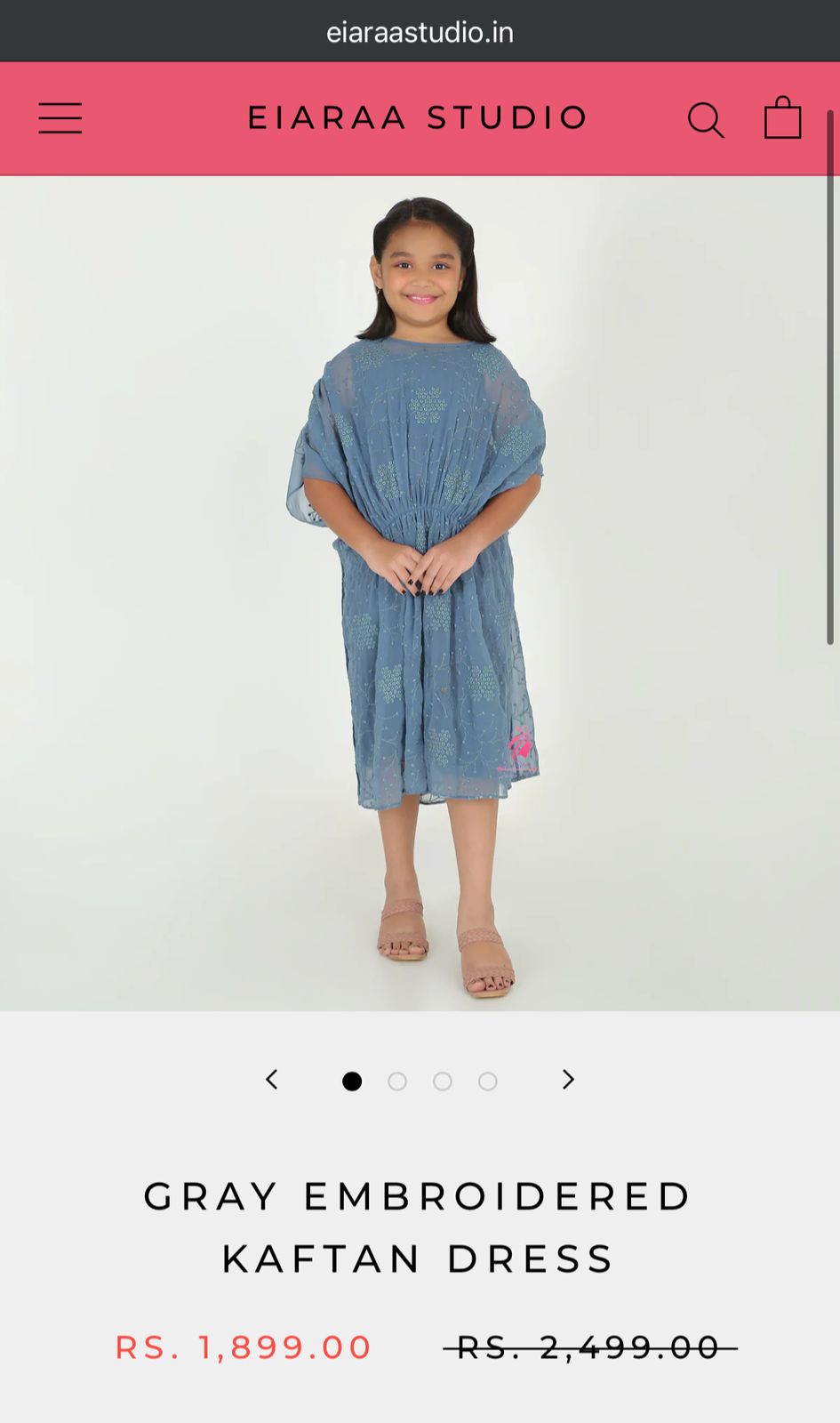
Task: Jump to the second image dot
Action: click(x=397, y=1081)
